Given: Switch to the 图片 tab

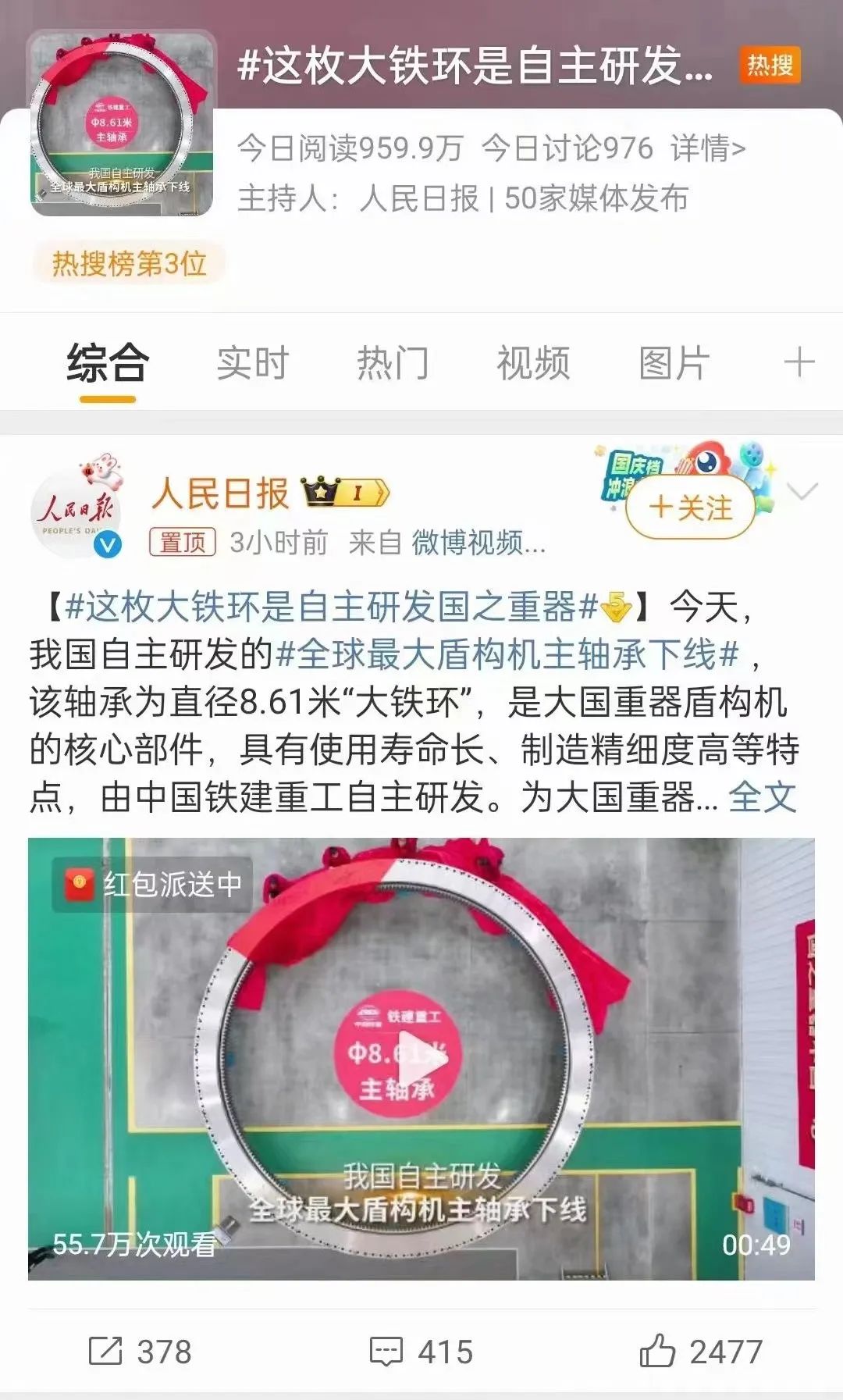Looking at the screenshot, I should pyautogui.click(x=674, y=363).
